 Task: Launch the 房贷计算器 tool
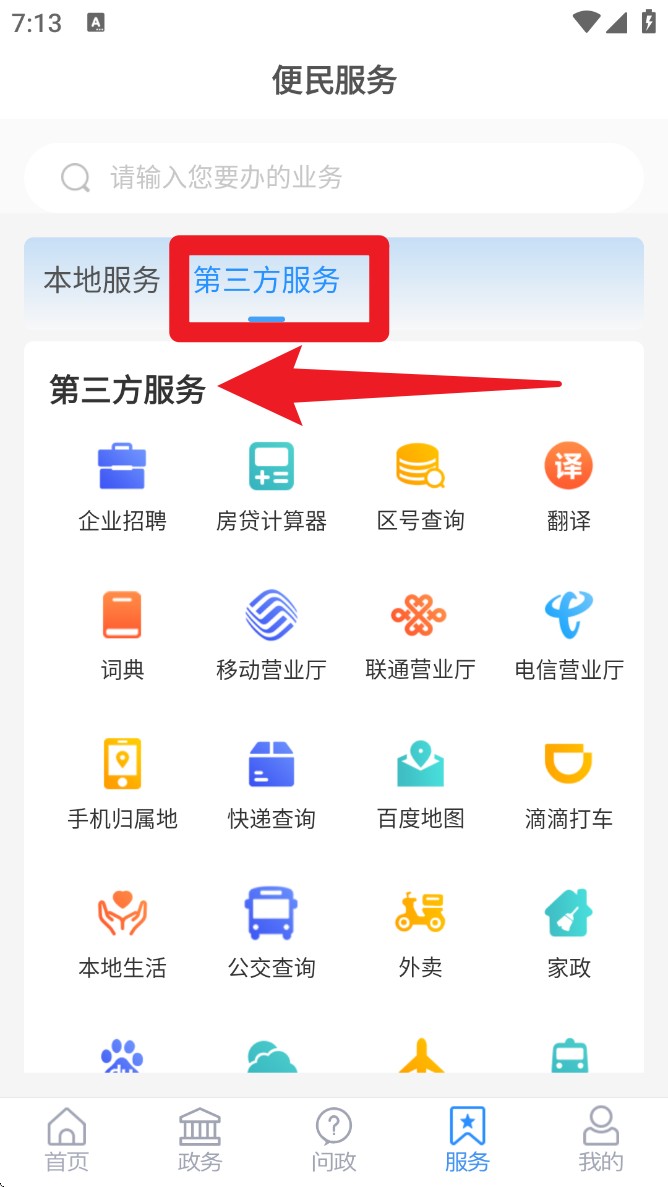coord(271,487)
